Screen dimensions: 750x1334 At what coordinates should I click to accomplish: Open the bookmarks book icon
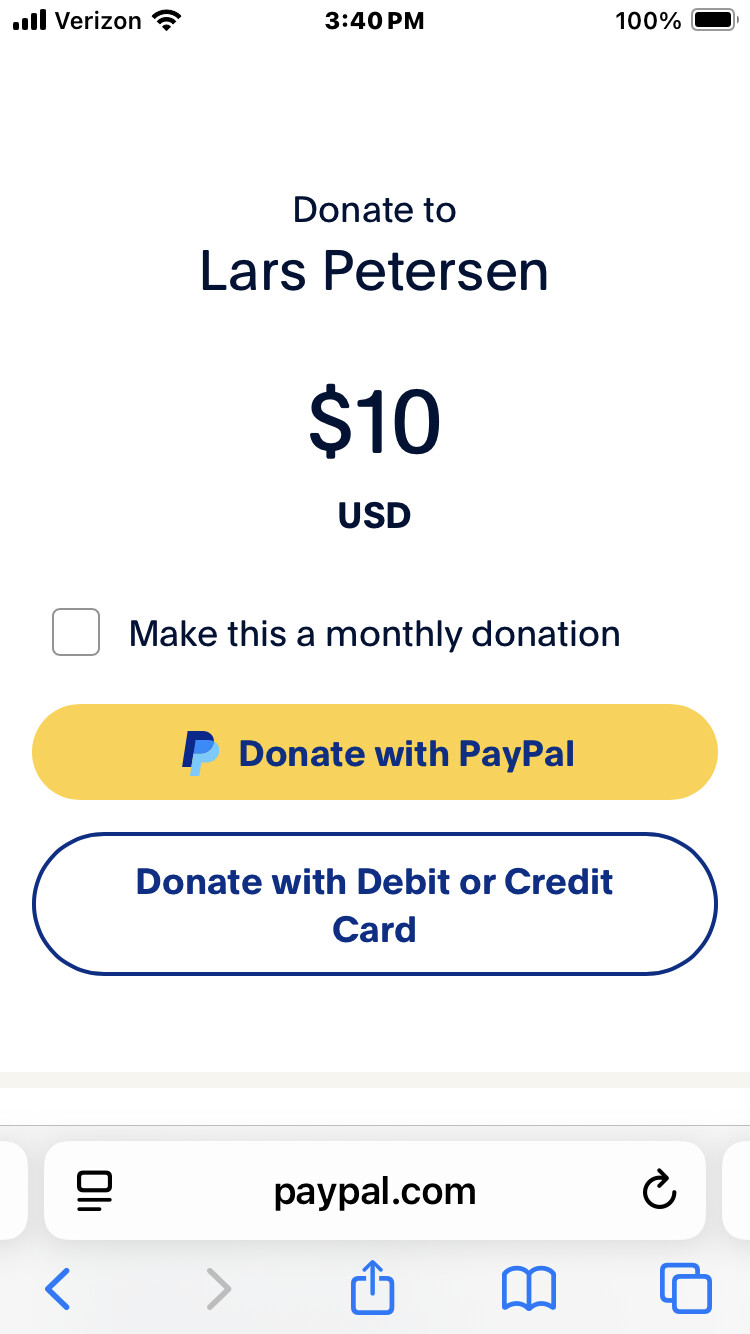528,1288
